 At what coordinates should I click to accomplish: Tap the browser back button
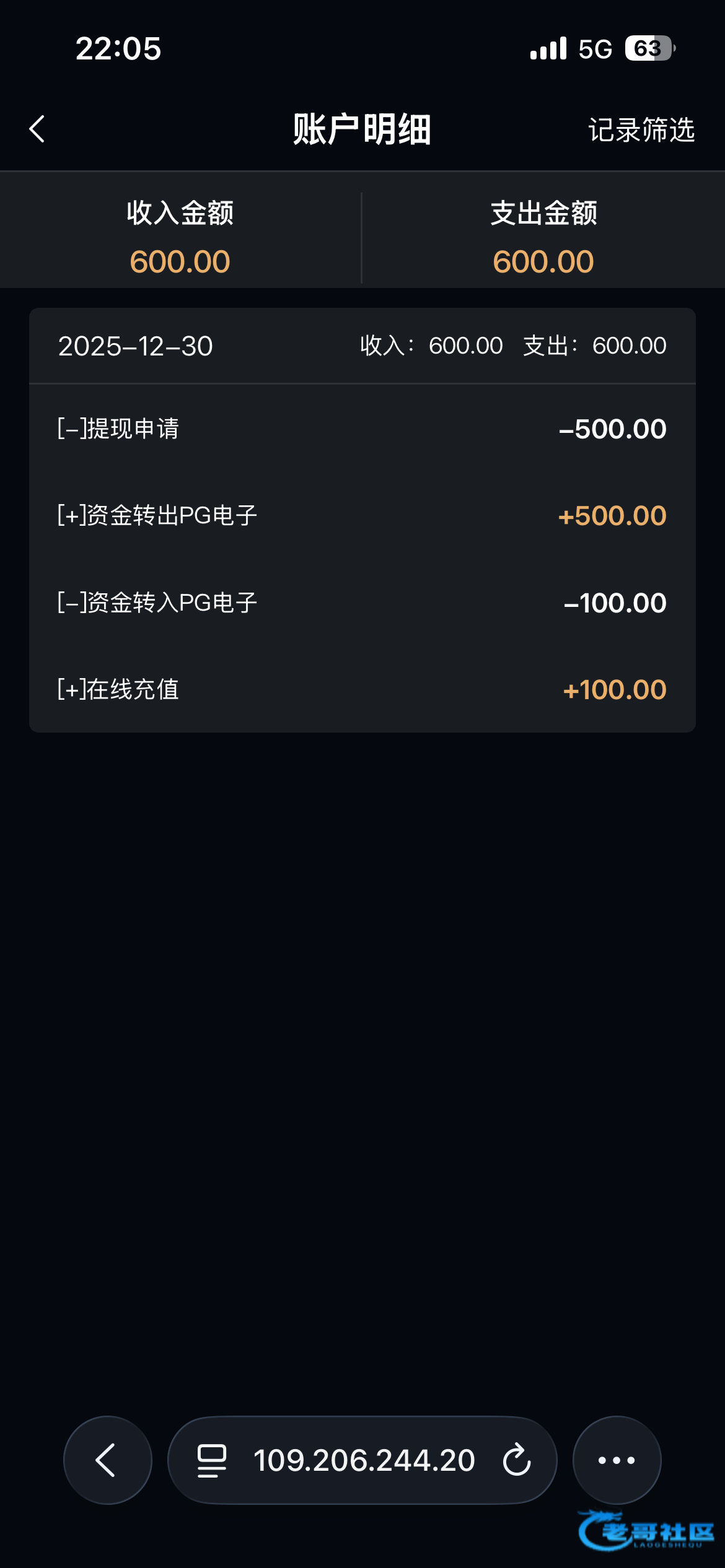point(108,1460)
